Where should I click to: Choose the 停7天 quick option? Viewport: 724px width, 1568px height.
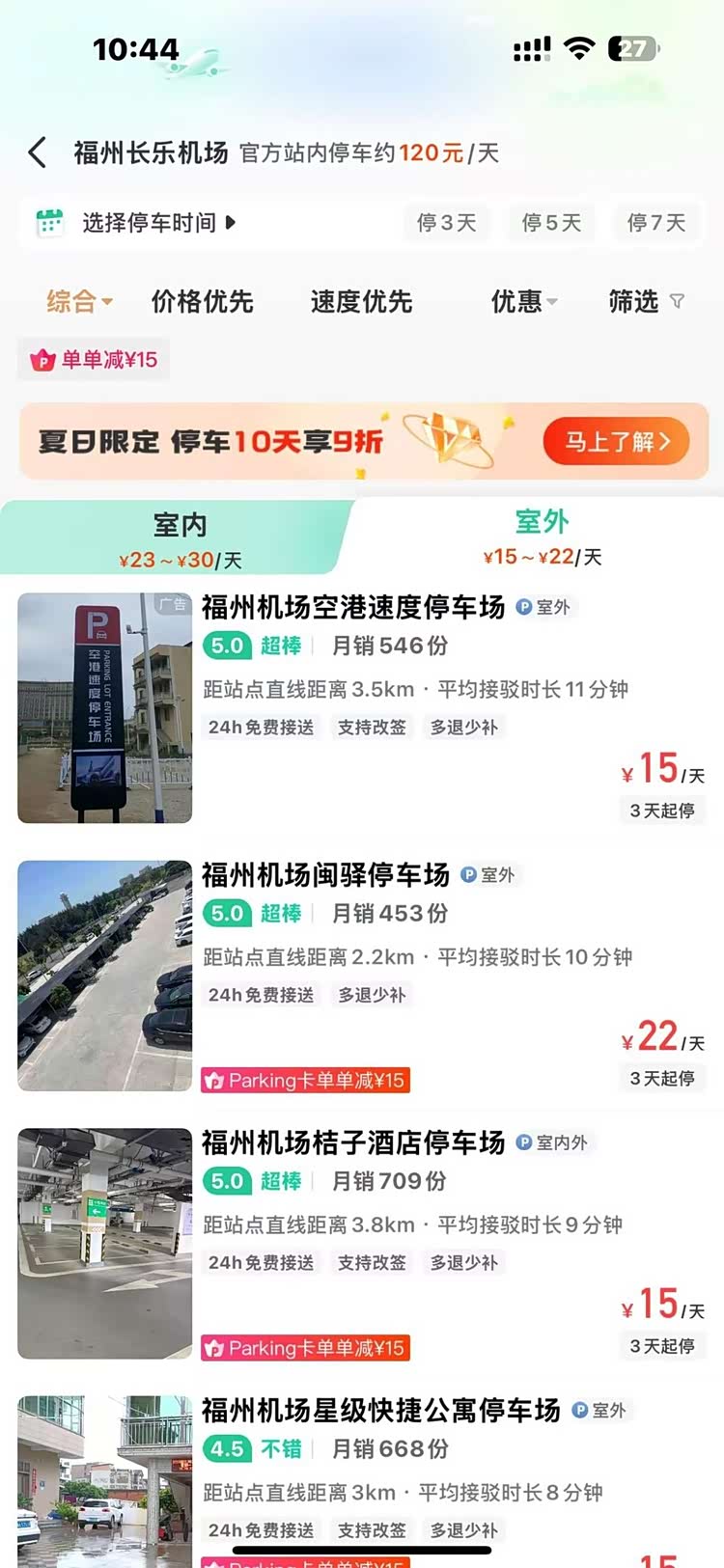(656, 223)
